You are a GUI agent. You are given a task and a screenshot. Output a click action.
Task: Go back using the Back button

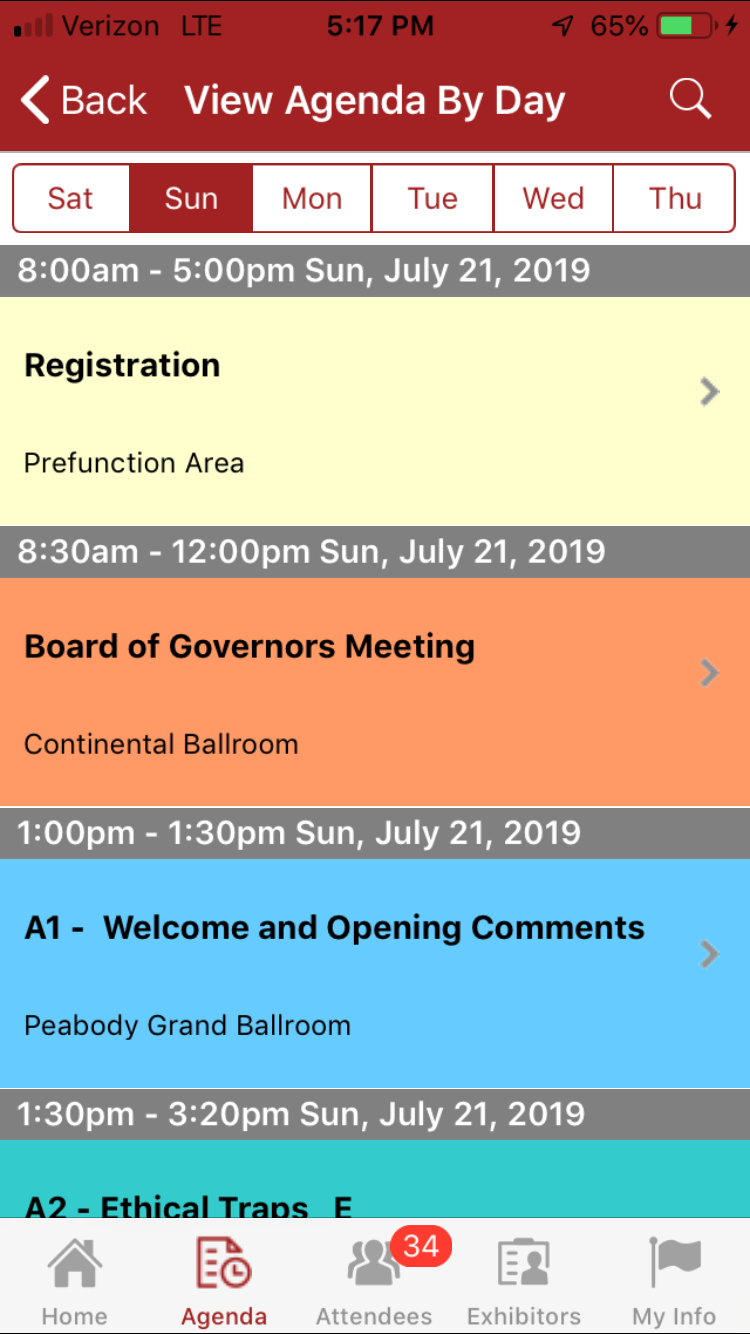click(x=84, y=101)
